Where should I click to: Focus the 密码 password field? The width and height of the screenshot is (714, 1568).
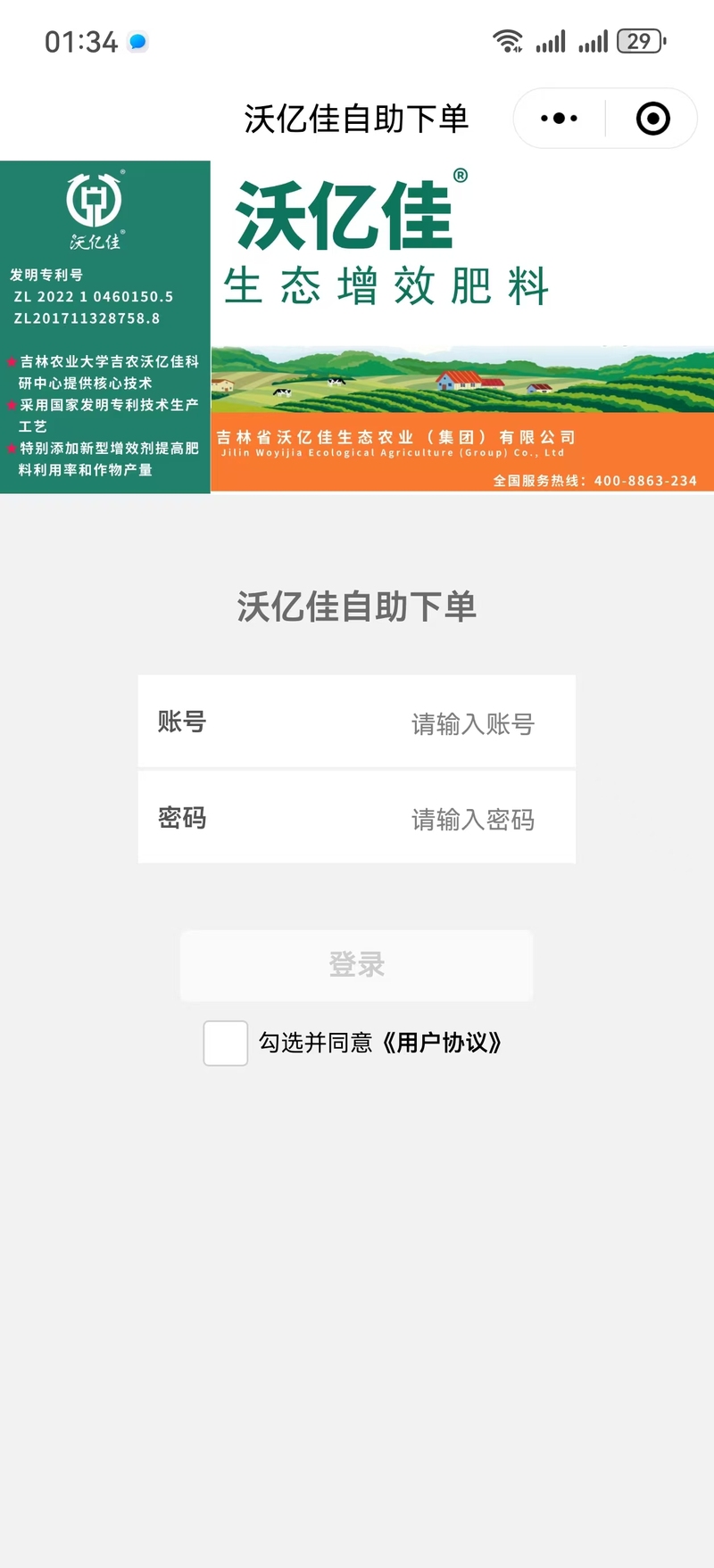pyautogui.click(x=357, y=818)
